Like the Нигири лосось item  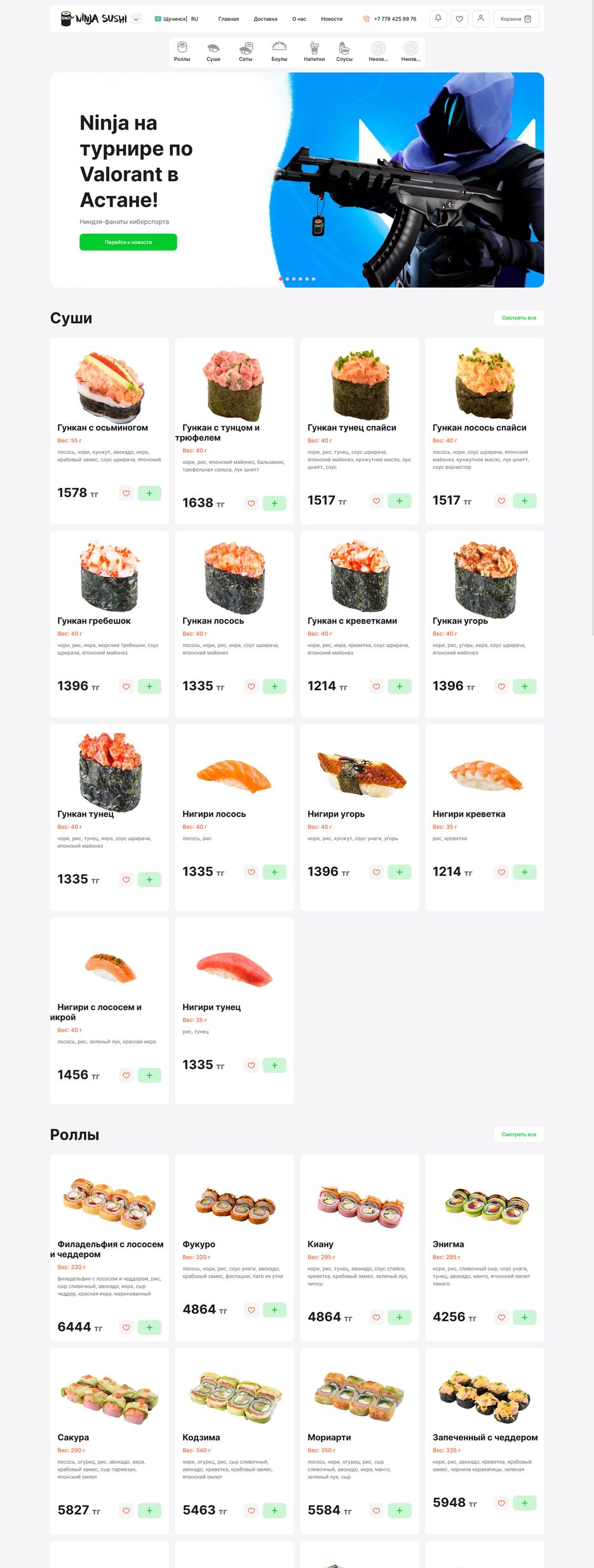252,872
